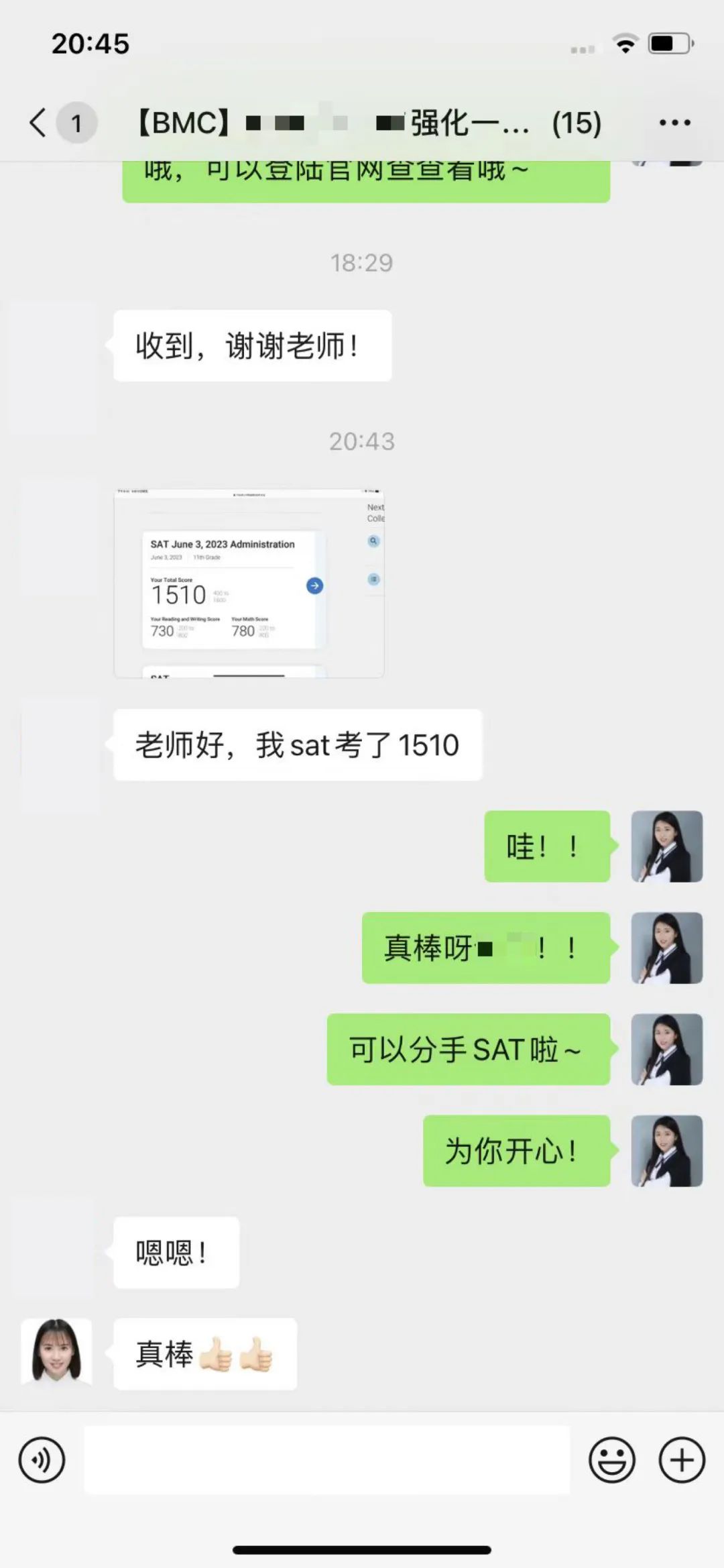Switch to voice message input

[42, 1460]
